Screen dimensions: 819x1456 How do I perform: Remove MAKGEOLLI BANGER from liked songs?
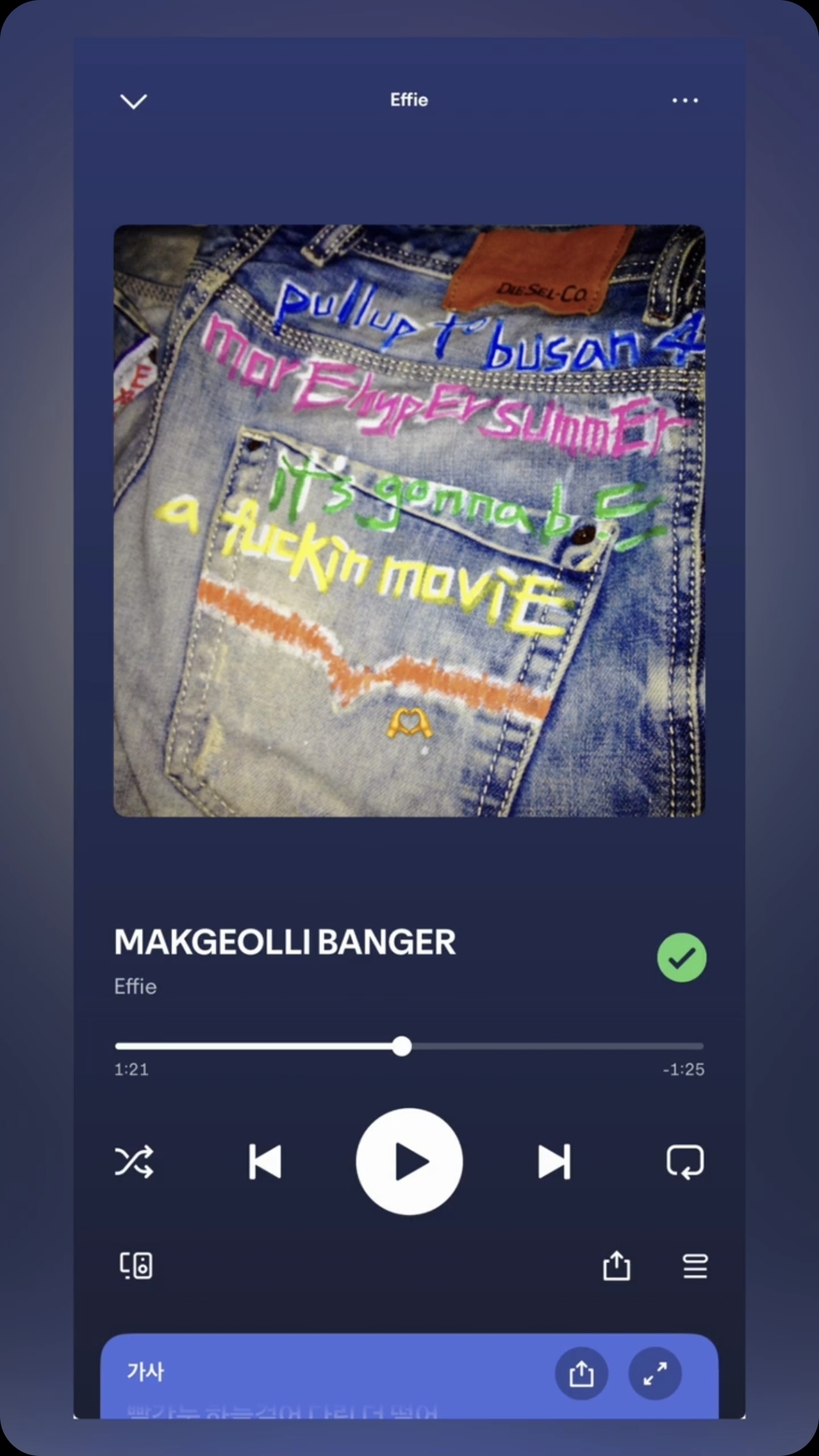click(x=682, y=957)
